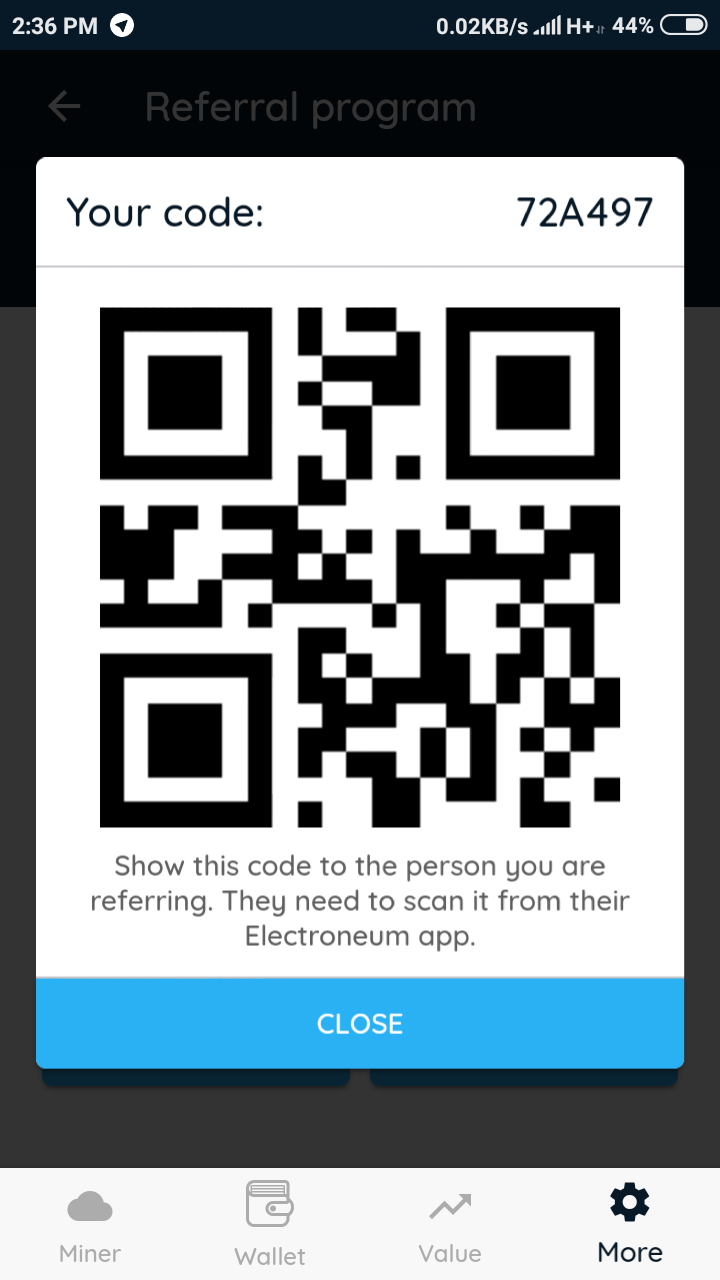Screen dimensions: 720x1280
Task: Tap the More tab
Action: (630, 1225)
